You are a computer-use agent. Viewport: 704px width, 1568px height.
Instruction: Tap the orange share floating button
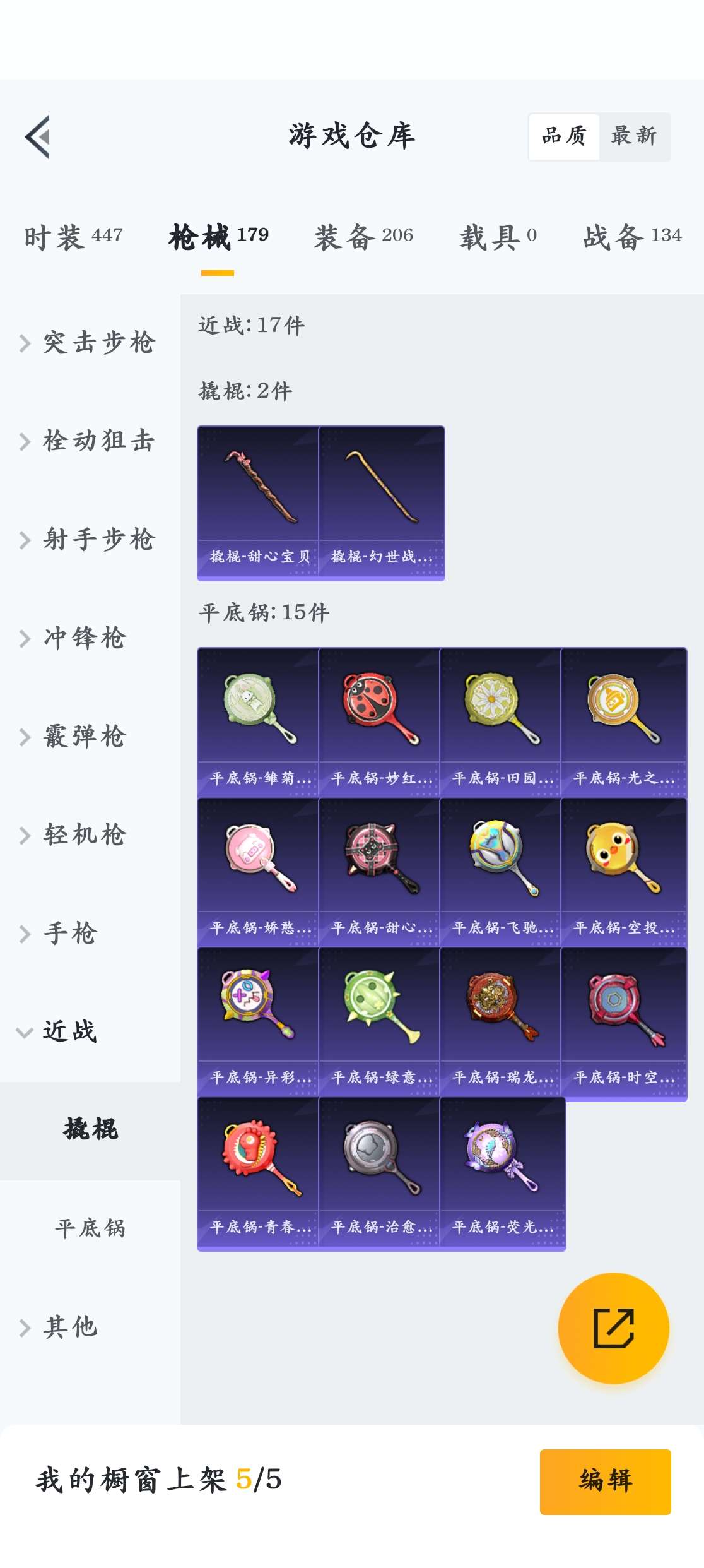coord(613,1328)
